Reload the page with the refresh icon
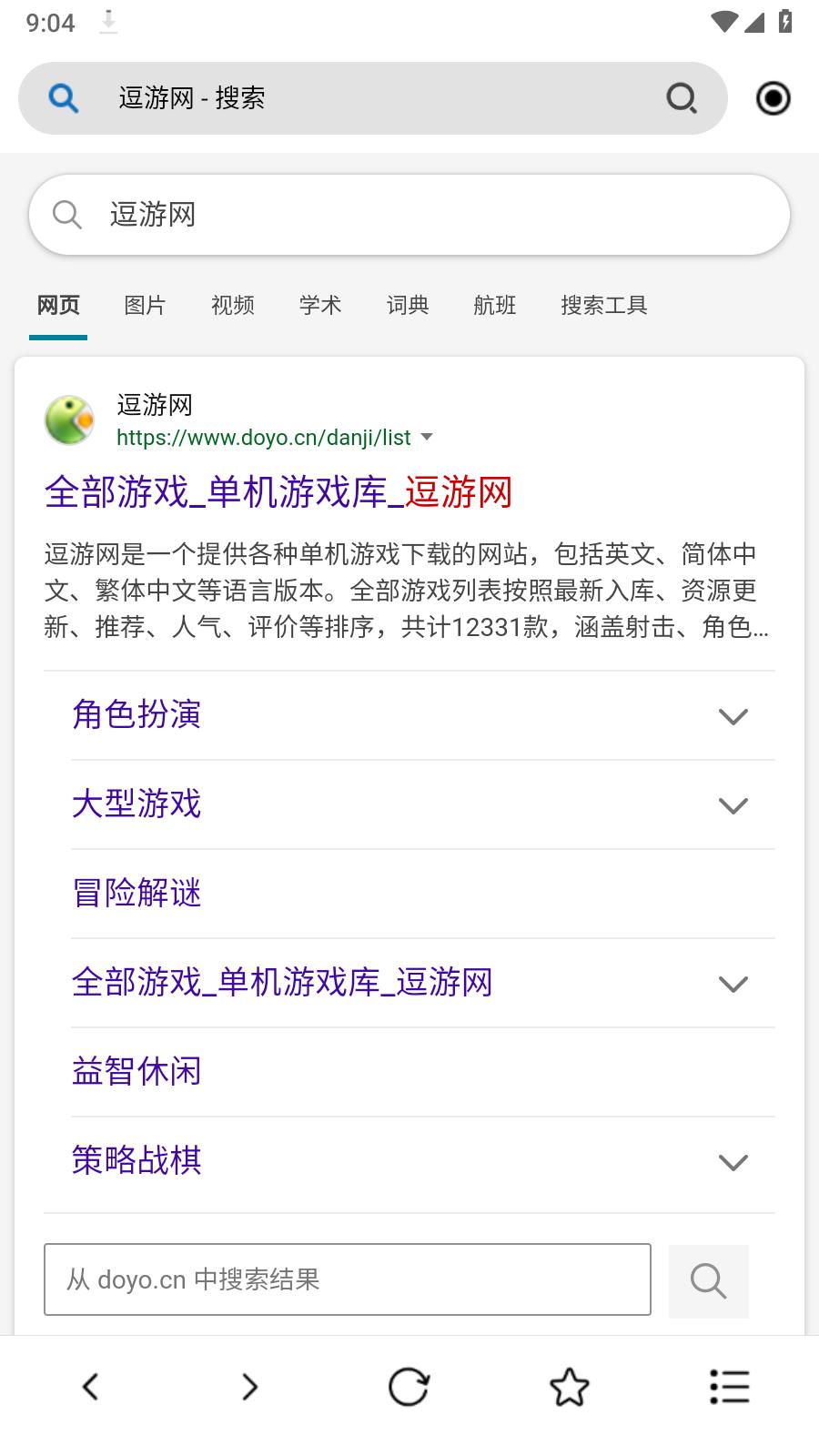The height and width of the screenshot is (1456, 819). [x=409, y=1387]
